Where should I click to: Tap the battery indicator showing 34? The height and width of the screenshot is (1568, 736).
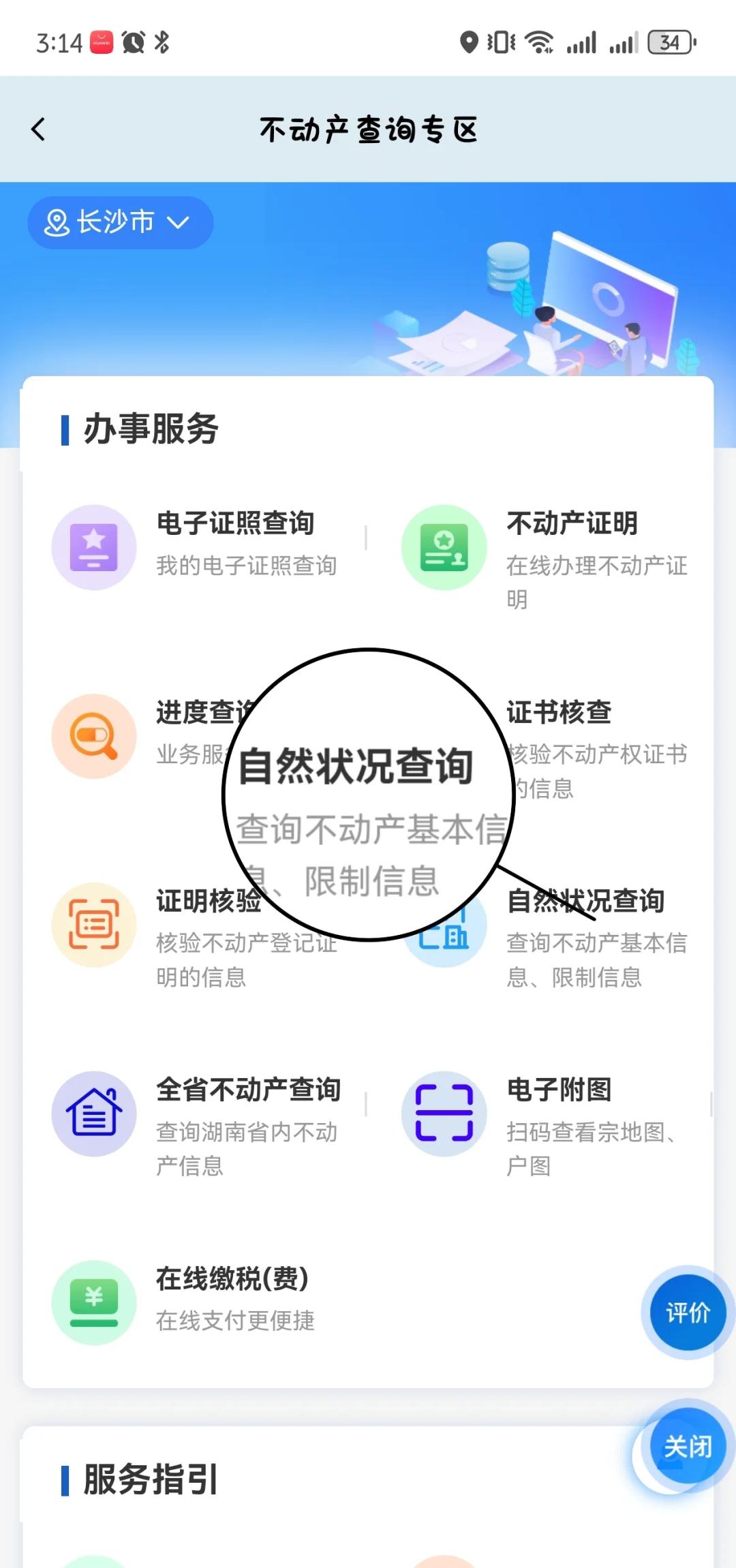669,42
